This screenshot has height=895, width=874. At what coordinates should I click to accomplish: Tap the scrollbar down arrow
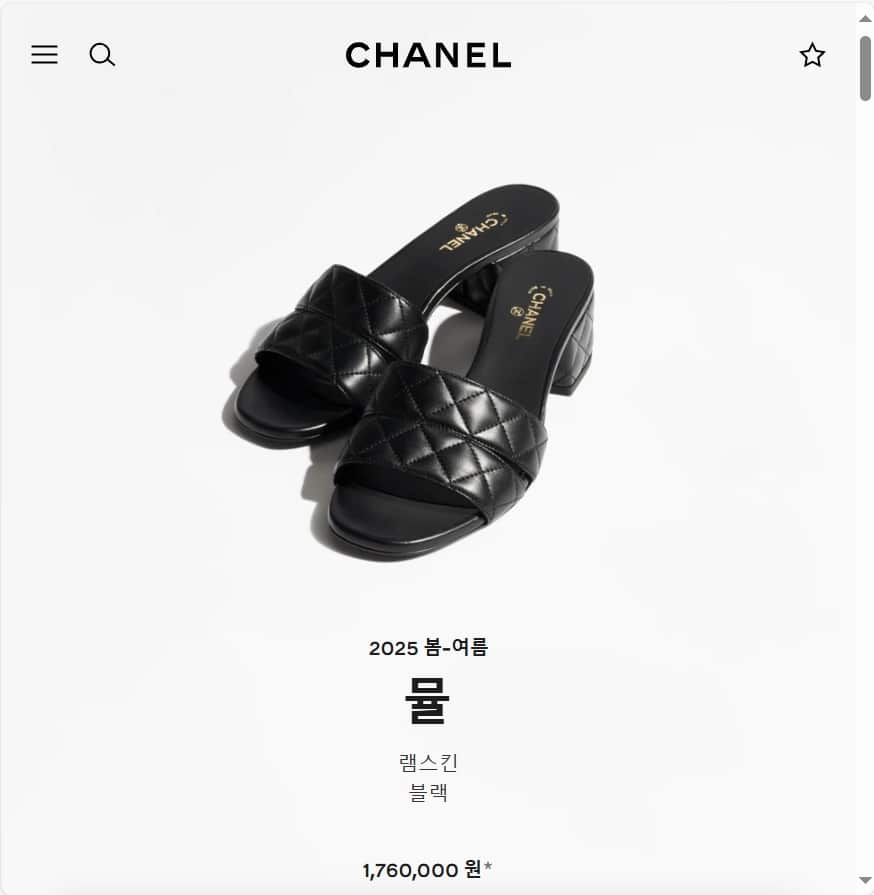tap(865, 880)
